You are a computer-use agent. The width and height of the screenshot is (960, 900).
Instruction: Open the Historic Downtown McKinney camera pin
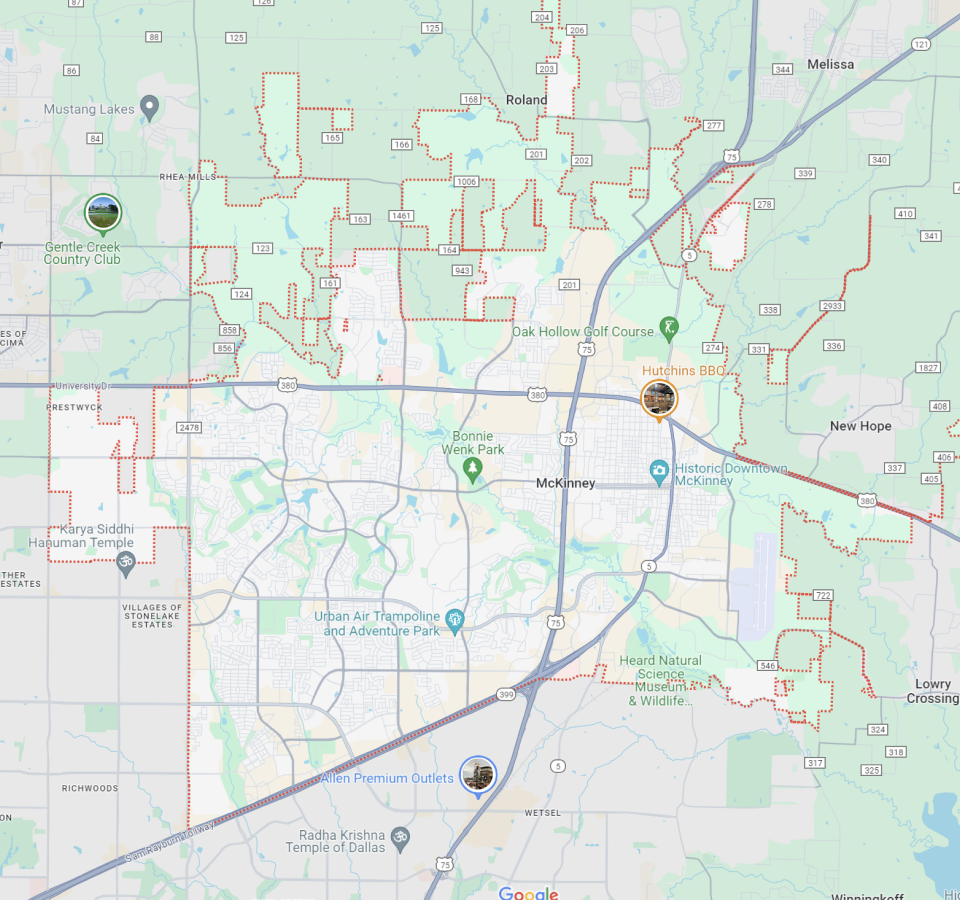pyautogui.click(x=659, y=469)
